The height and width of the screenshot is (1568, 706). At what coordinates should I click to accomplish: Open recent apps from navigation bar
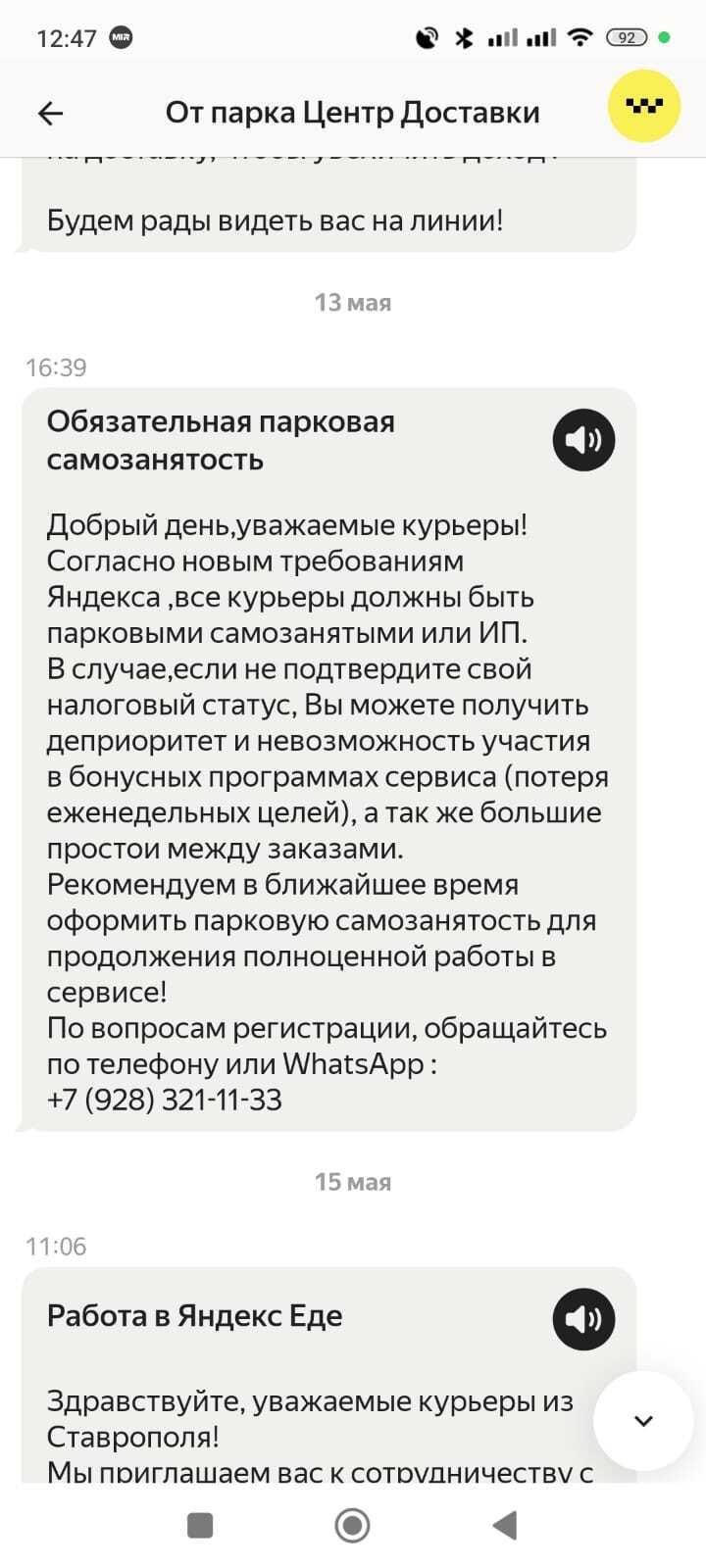(200, 1525)
